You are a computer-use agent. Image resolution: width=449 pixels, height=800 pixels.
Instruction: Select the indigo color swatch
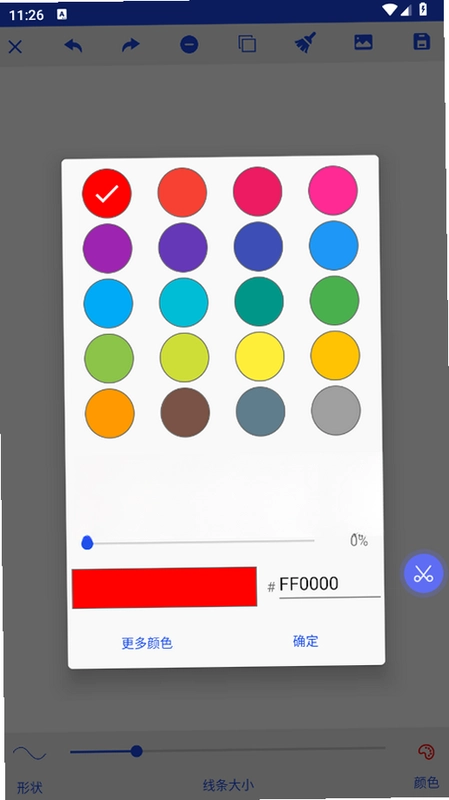coord(258,246)
